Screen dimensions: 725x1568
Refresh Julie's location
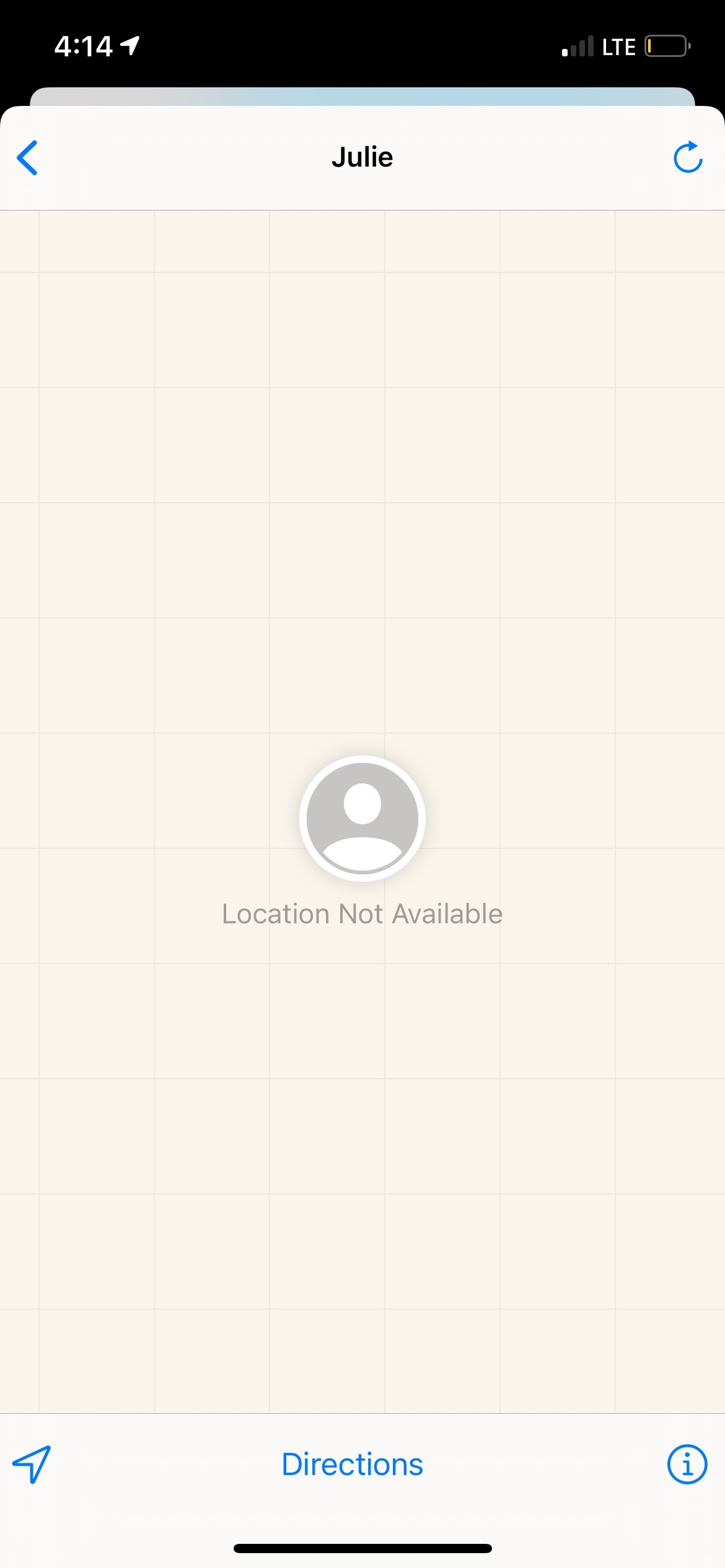(x=688, y=157)
